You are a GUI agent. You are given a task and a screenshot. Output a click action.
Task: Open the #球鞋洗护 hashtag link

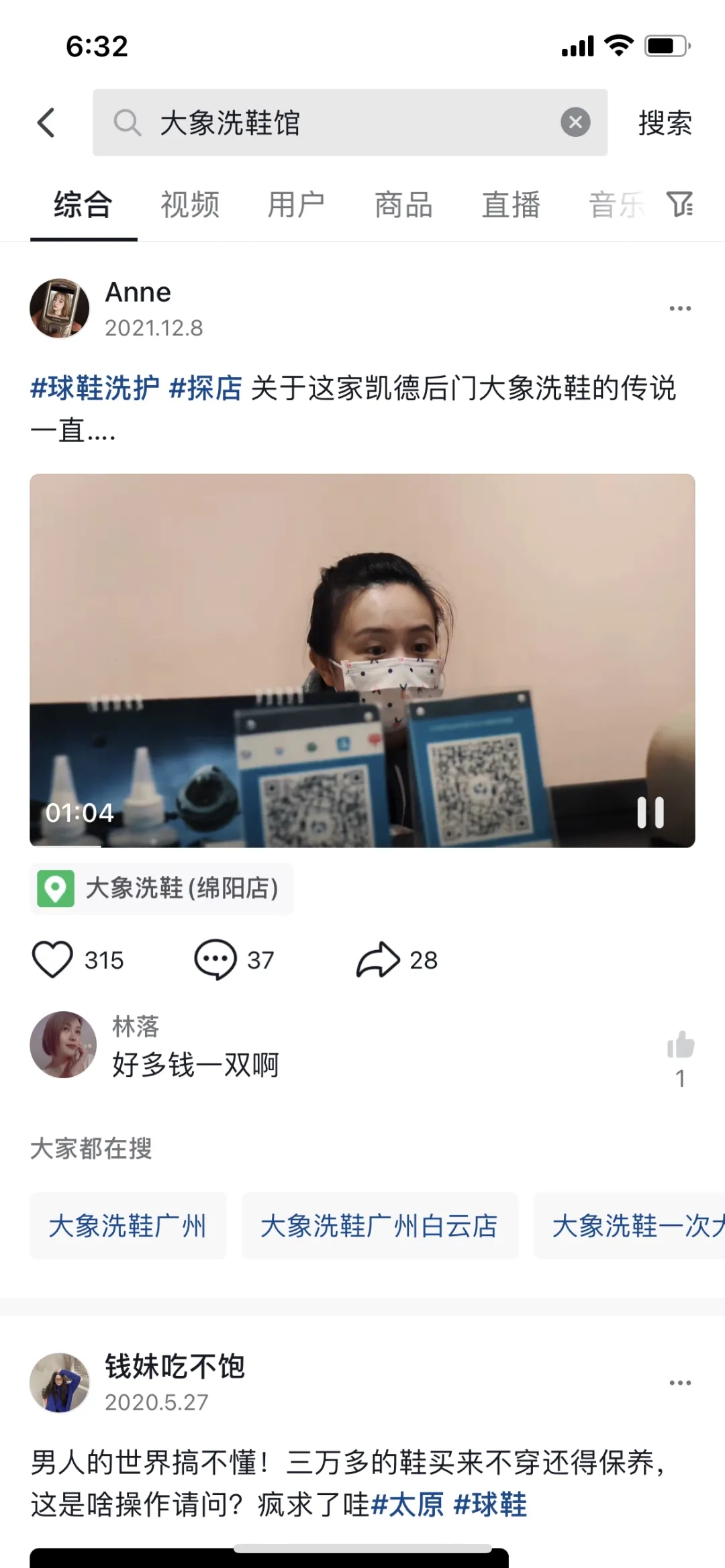(95, 388)
